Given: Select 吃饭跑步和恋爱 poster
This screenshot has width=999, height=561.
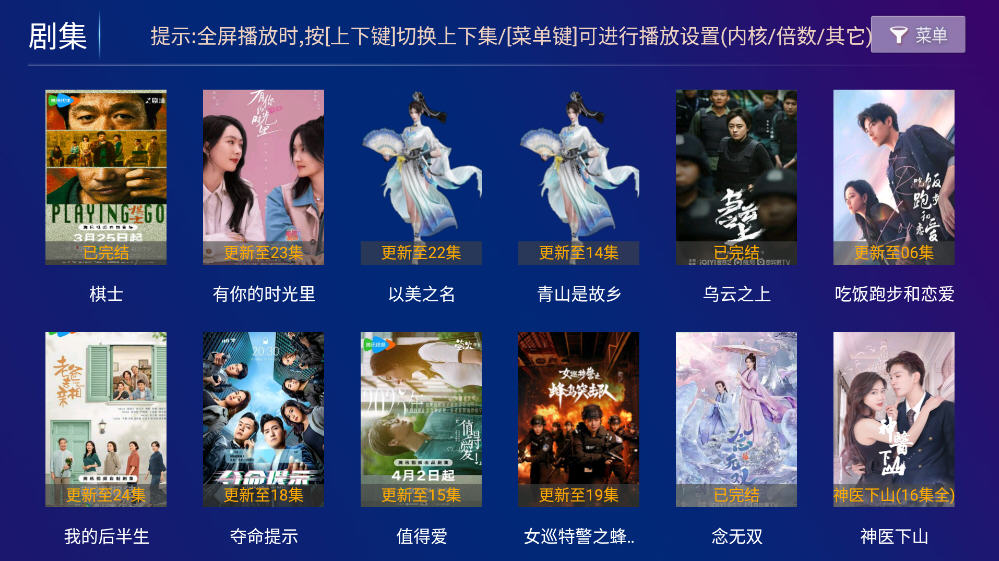Looking at the screenshot, I should (x=894, y=178).
